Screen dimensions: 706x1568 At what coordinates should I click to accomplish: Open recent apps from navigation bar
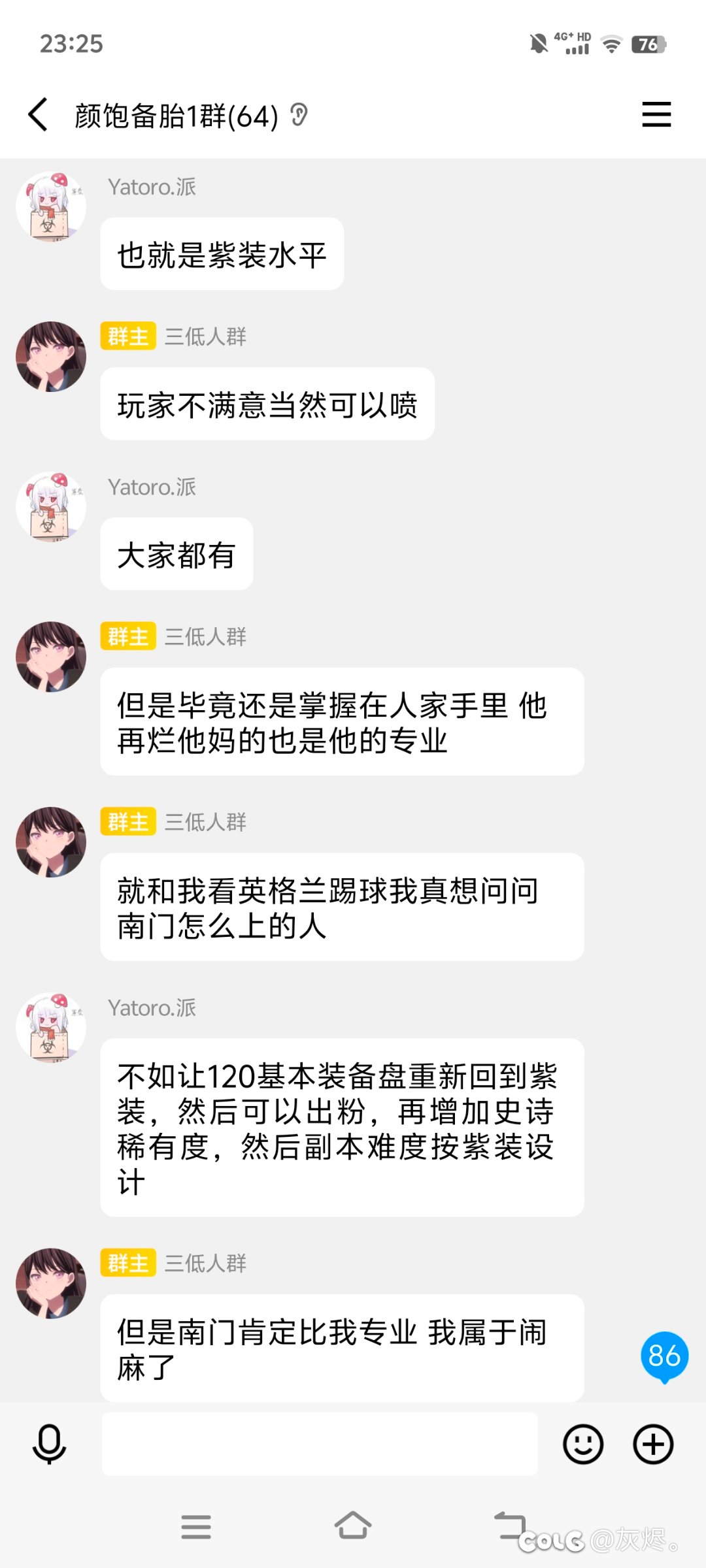(x=196, y=1527)
